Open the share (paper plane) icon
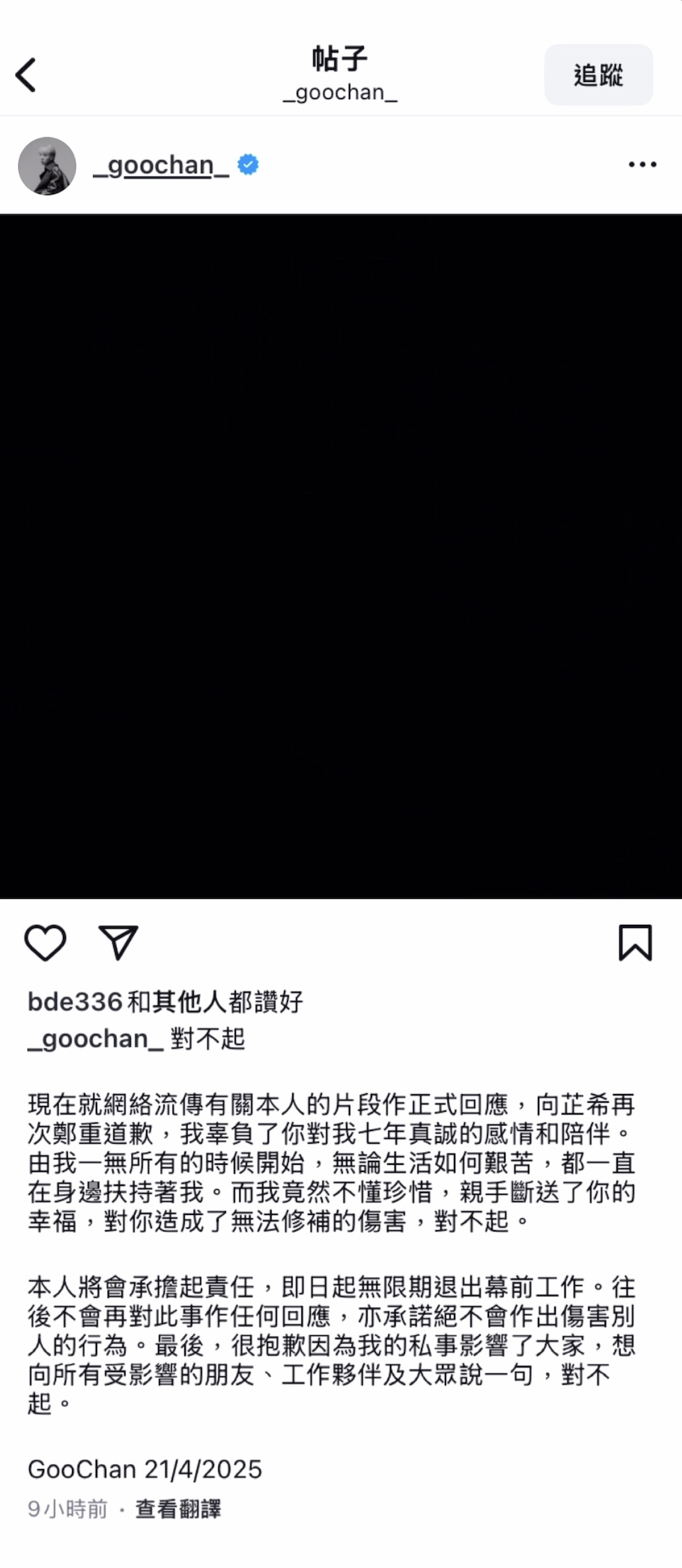 119,944
